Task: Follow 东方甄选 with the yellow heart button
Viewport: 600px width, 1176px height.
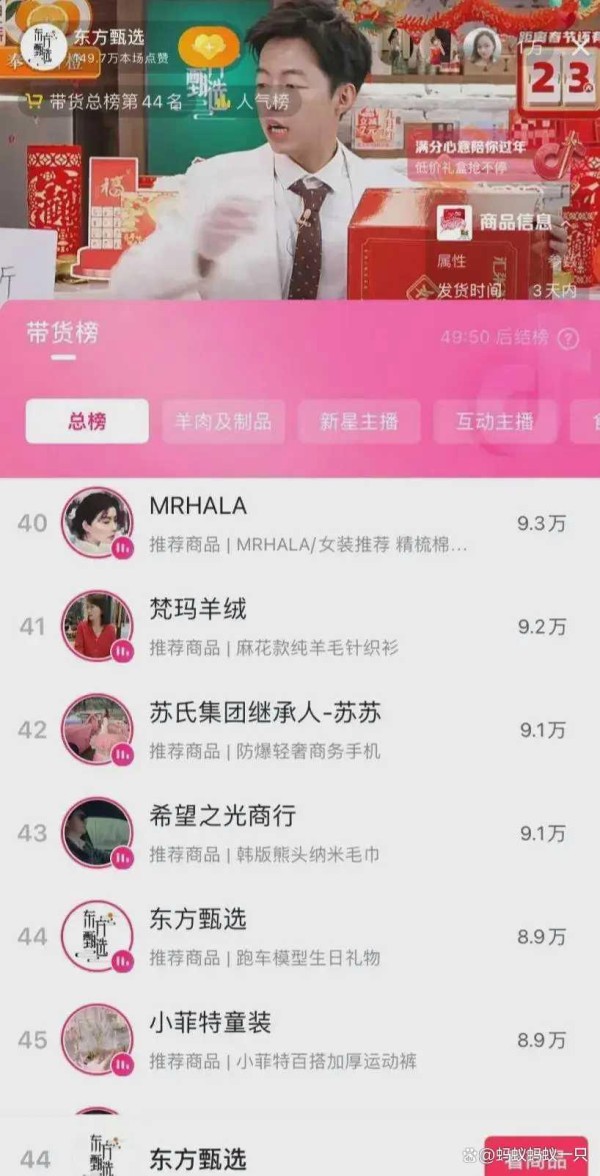Action: pyautogui.click(x=208, y=46)
